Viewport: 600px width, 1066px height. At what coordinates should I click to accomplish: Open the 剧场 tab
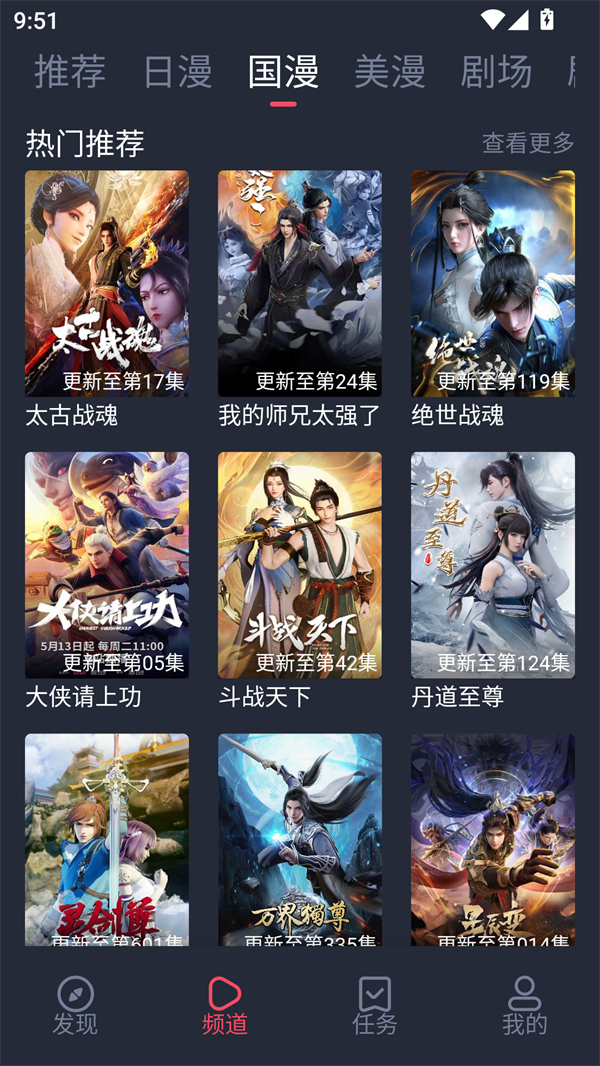pyautogui.click(x=496, y=72)
